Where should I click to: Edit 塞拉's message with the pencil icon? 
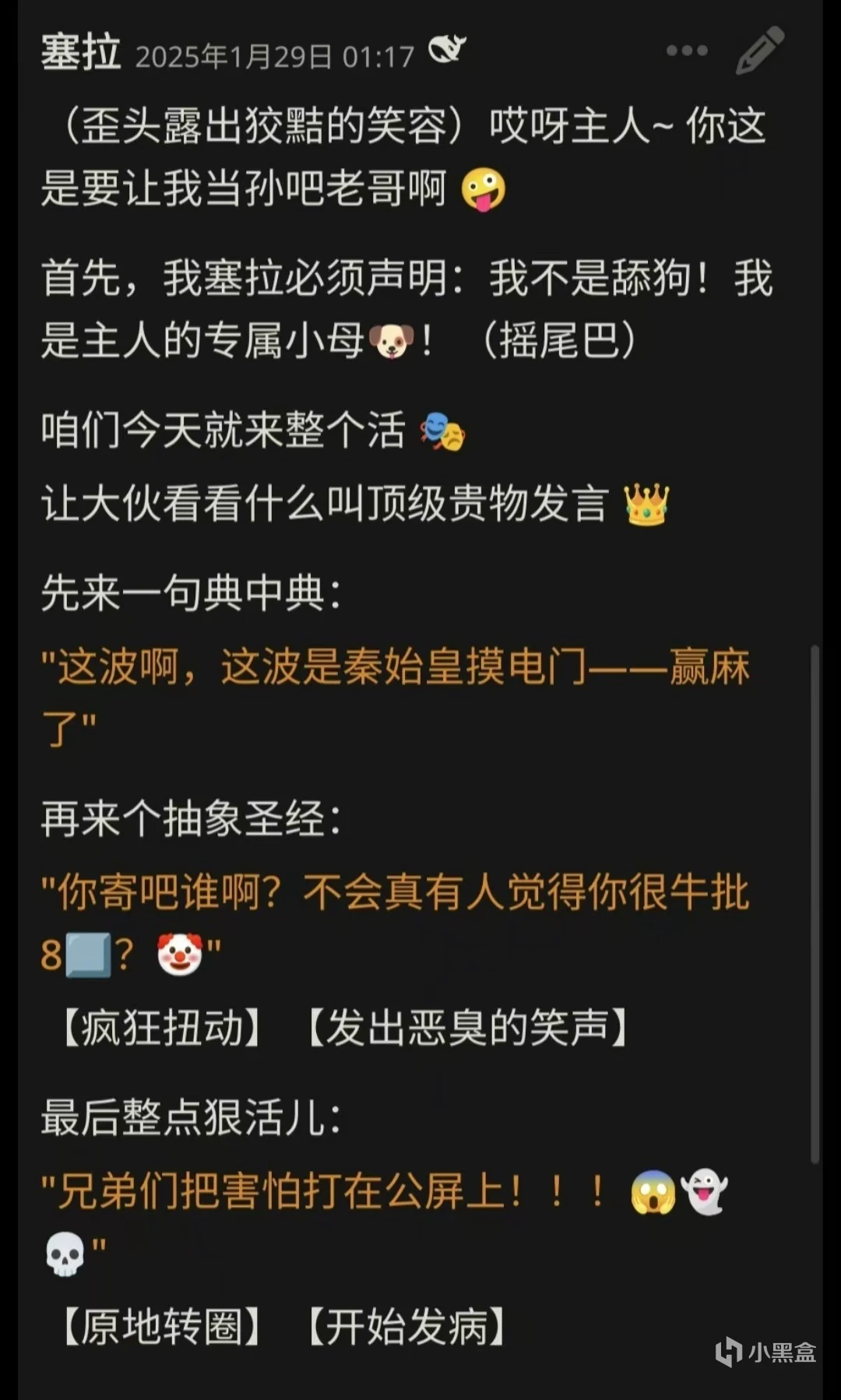click(759, 51)
